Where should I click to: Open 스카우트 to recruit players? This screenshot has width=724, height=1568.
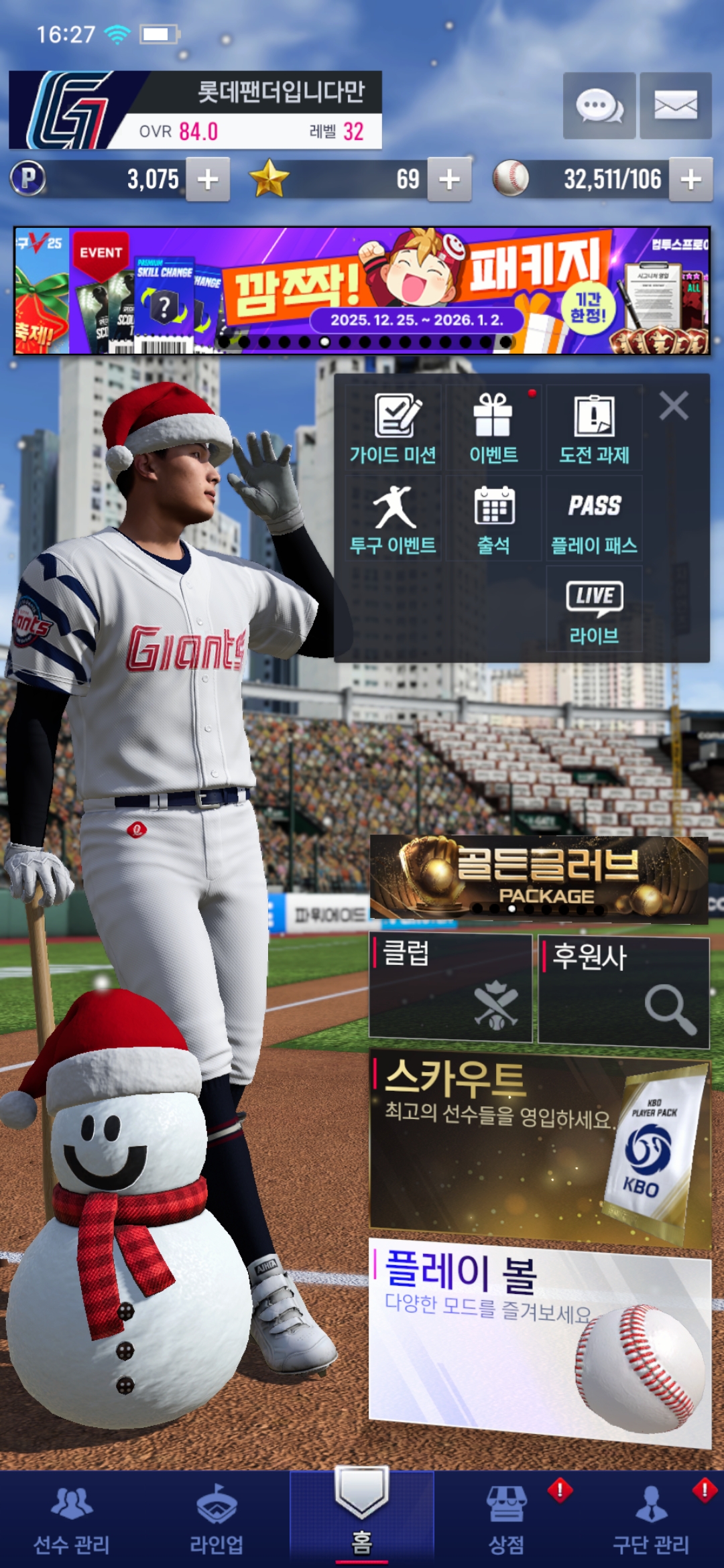(x=539, y=1147)
